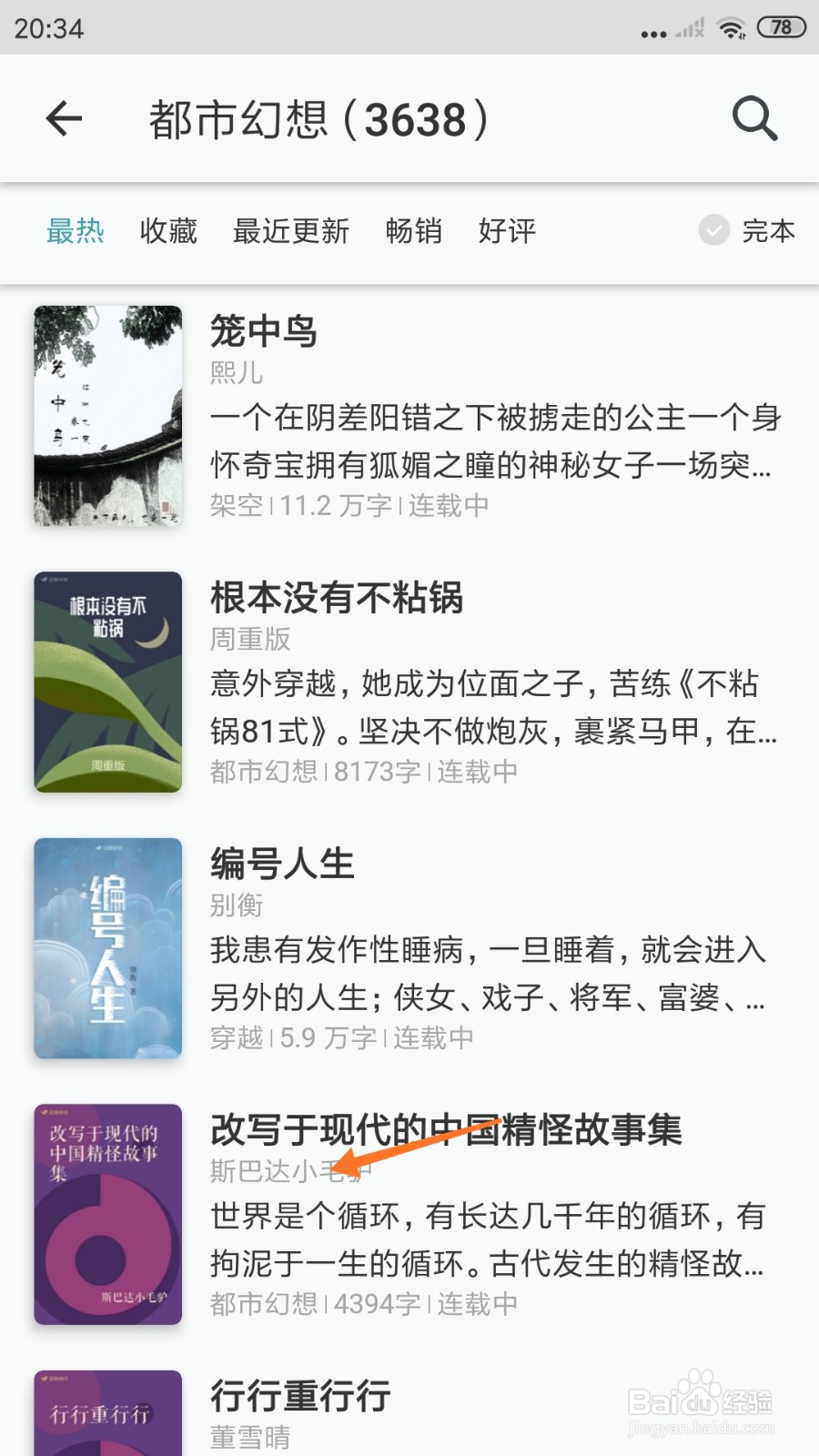This screenshot has height=1456, width=819.
Task: Open the book 笼中鸟
Action: click(x=409, y=416)
